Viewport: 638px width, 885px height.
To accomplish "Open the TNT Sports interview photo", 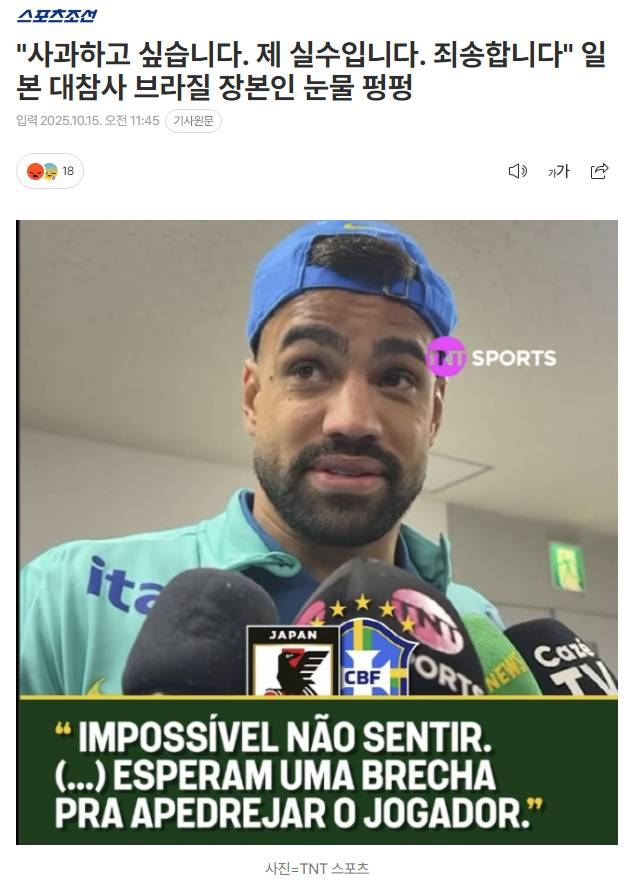I will click(317, 532).
